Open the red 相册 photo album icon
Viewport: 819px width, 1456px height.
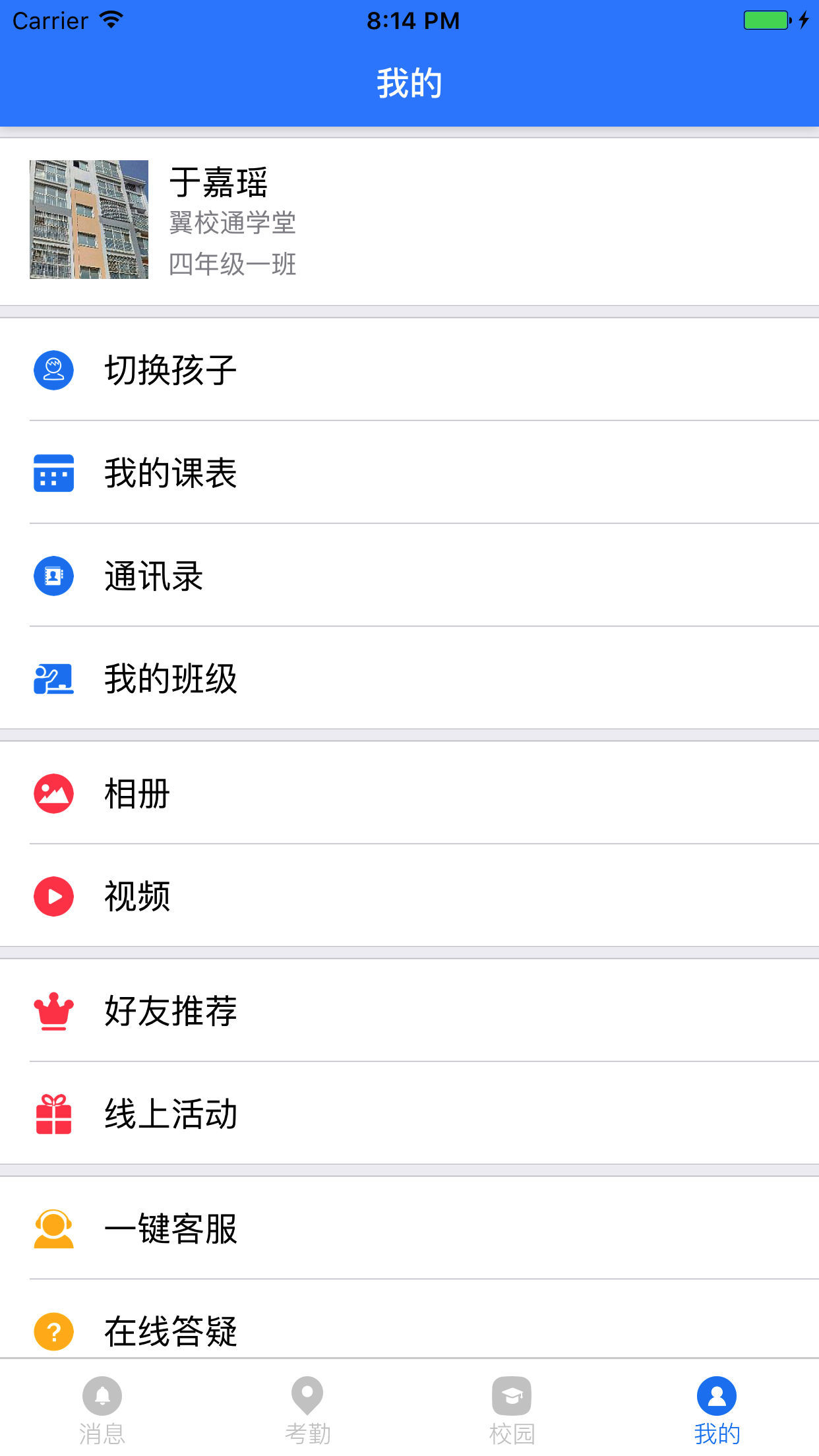pyautogui.click(x=53, y=795)
